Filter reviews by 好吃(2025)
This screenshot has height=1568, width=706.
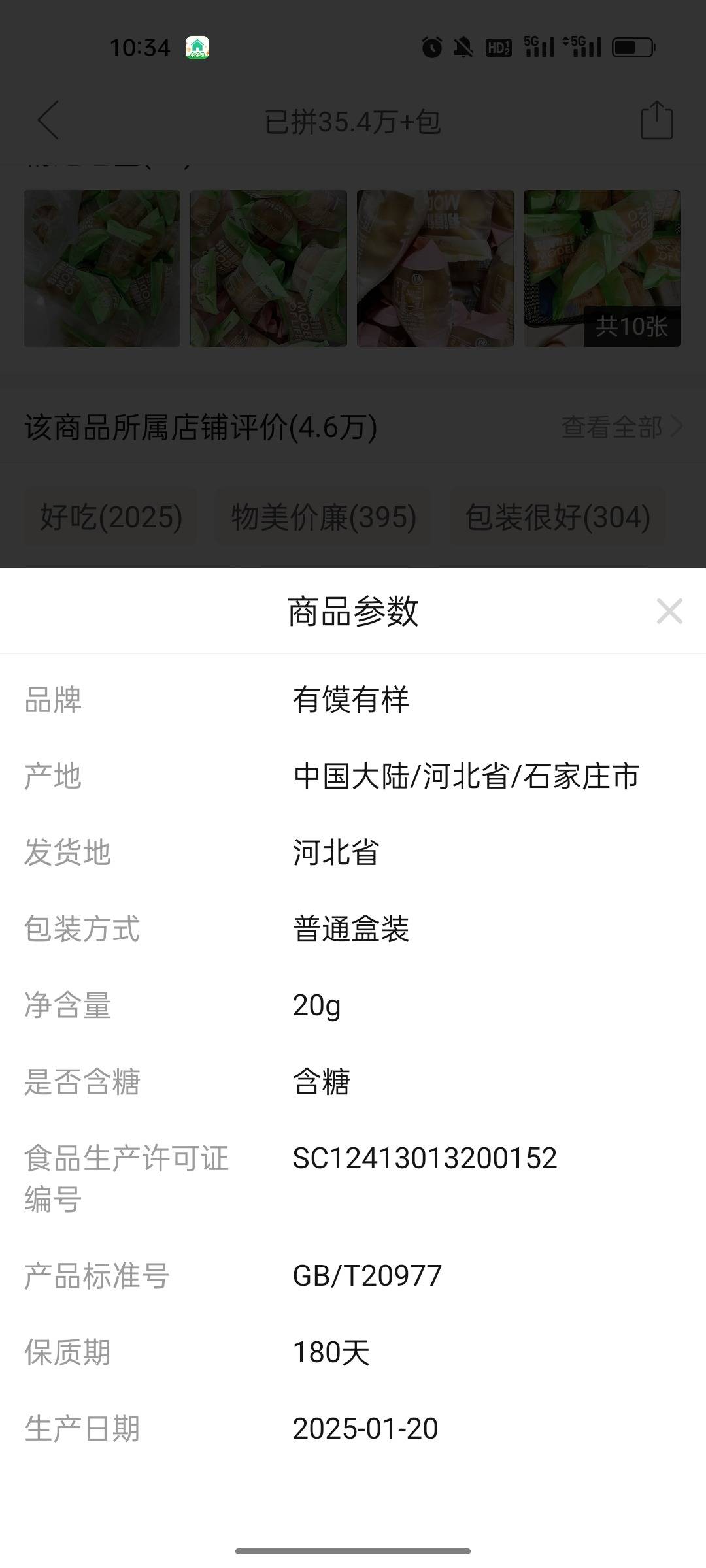click(111, 517)
